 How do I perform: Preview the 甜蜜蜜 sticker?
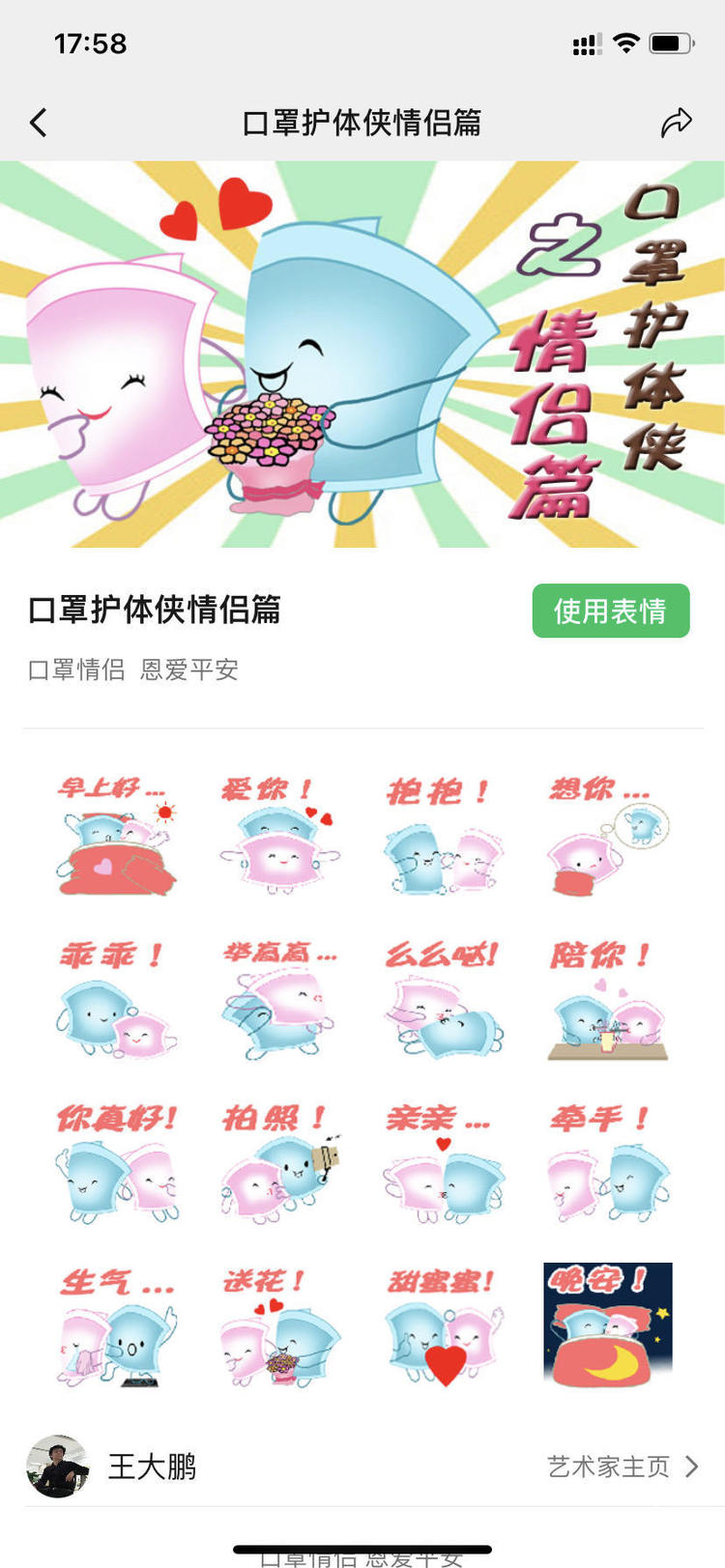(x=444, y=1327)
